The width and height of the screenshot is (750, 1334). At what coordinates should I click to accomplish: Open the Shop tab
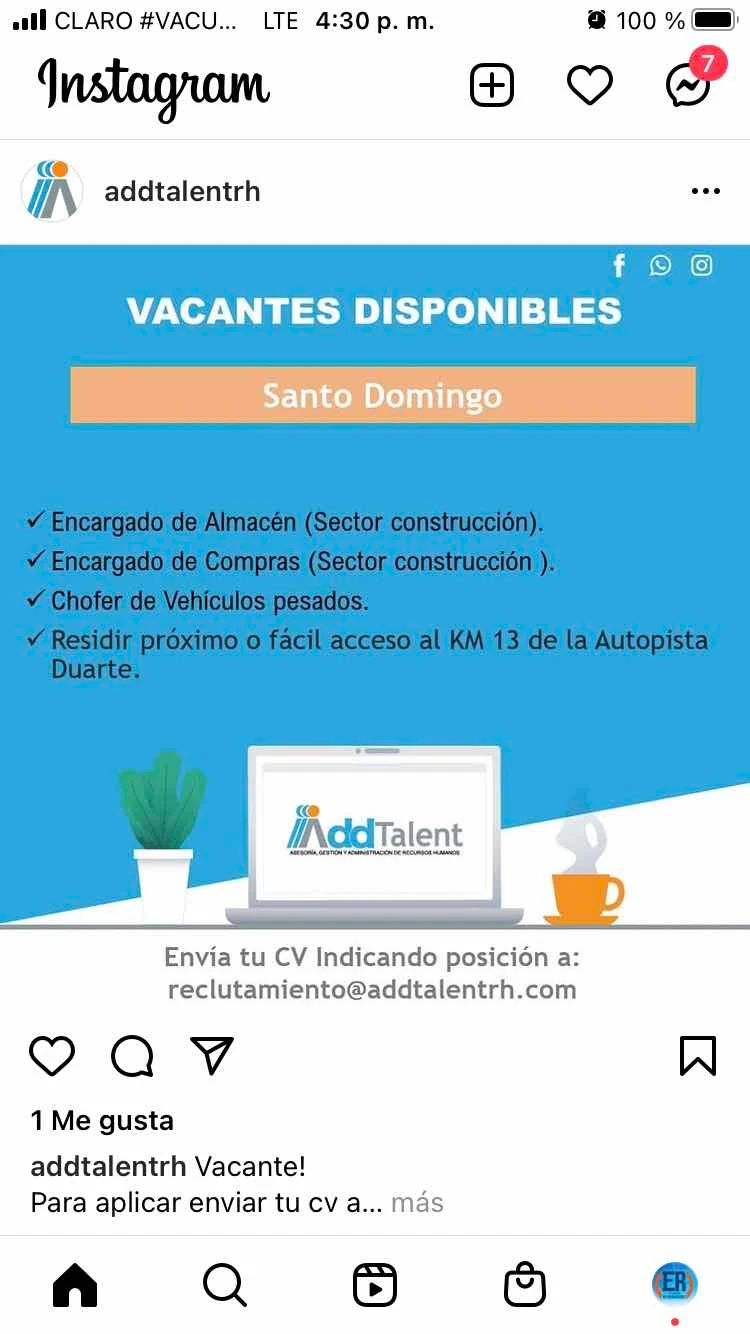coord(525,1285)
